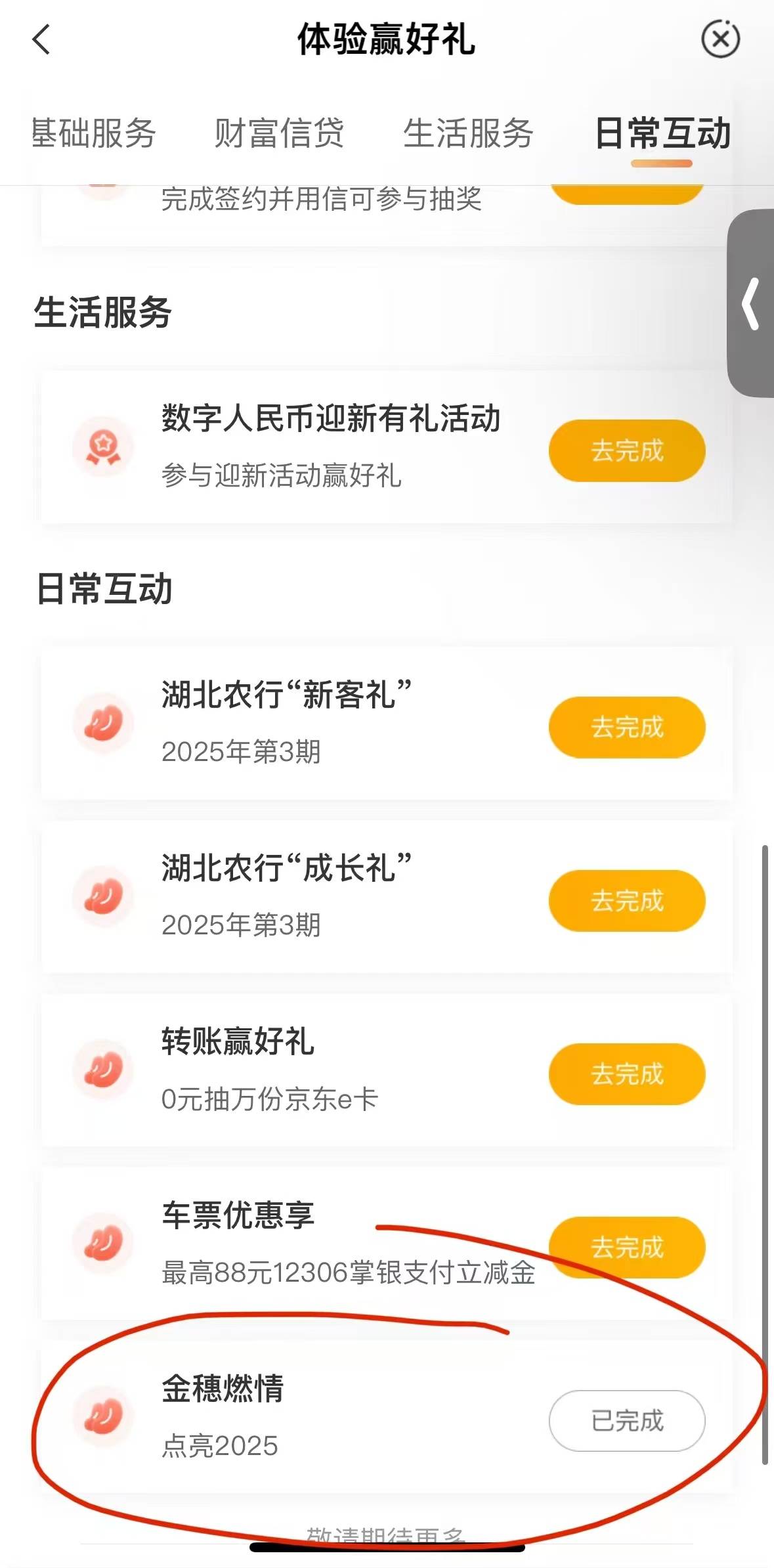Go back using the top-left arrow

[x=41, y=39]
